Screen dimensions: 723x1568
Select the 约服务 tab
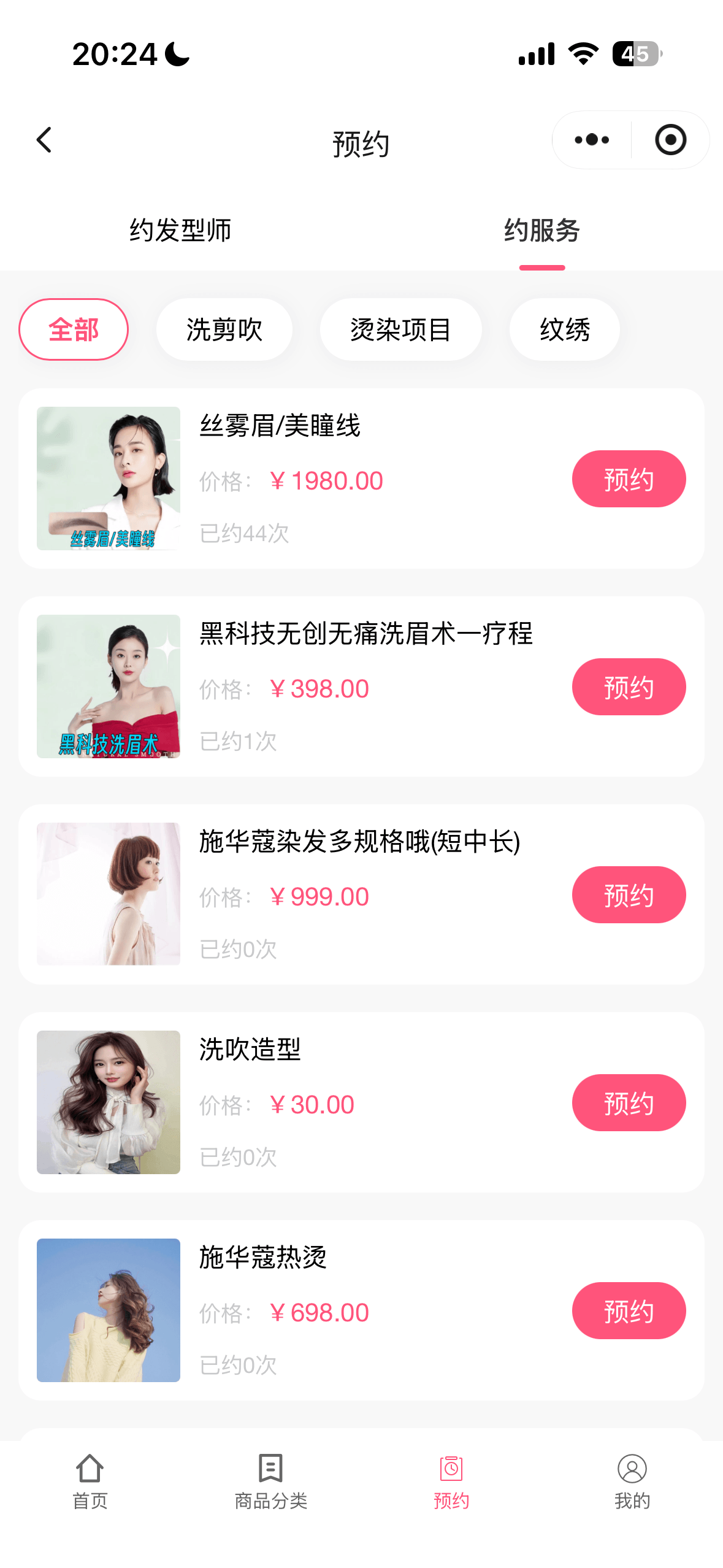[542, 231]
